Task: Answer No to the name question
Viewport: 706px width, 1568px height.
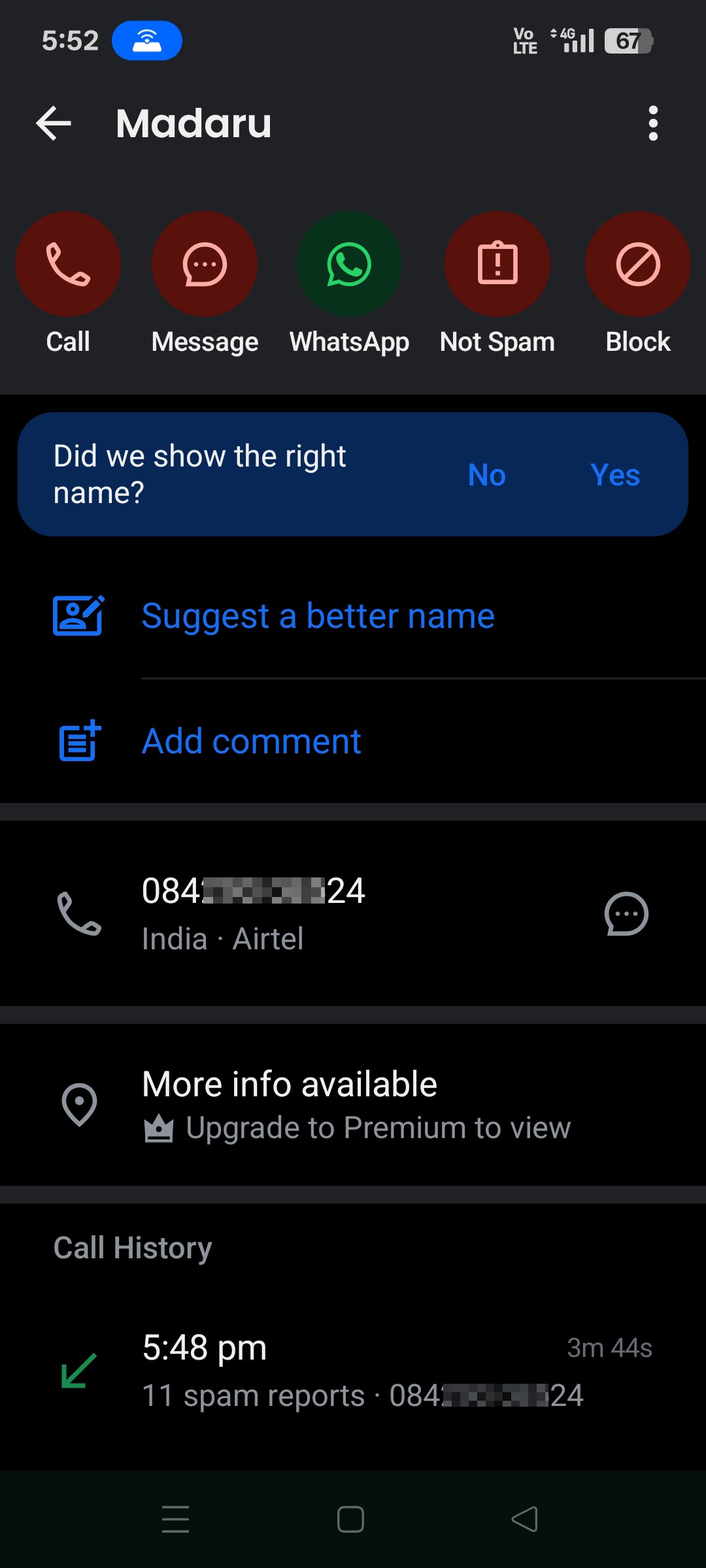Action: tap(487, 474)
